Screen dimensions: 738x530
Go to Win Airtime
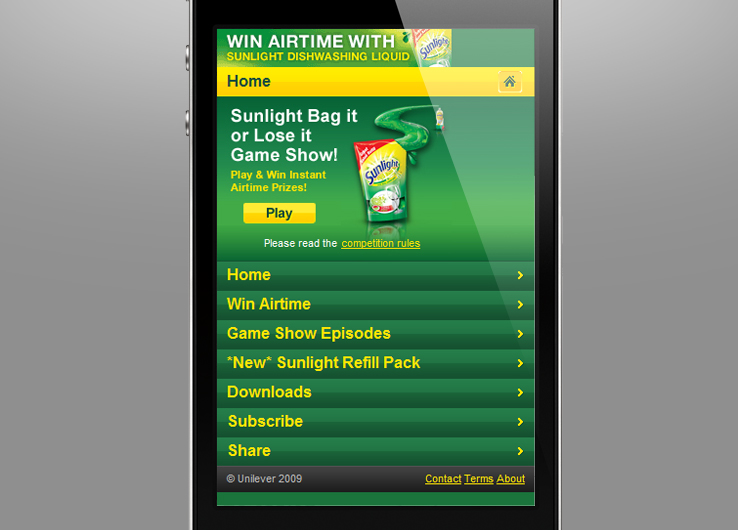click(375, 304)
